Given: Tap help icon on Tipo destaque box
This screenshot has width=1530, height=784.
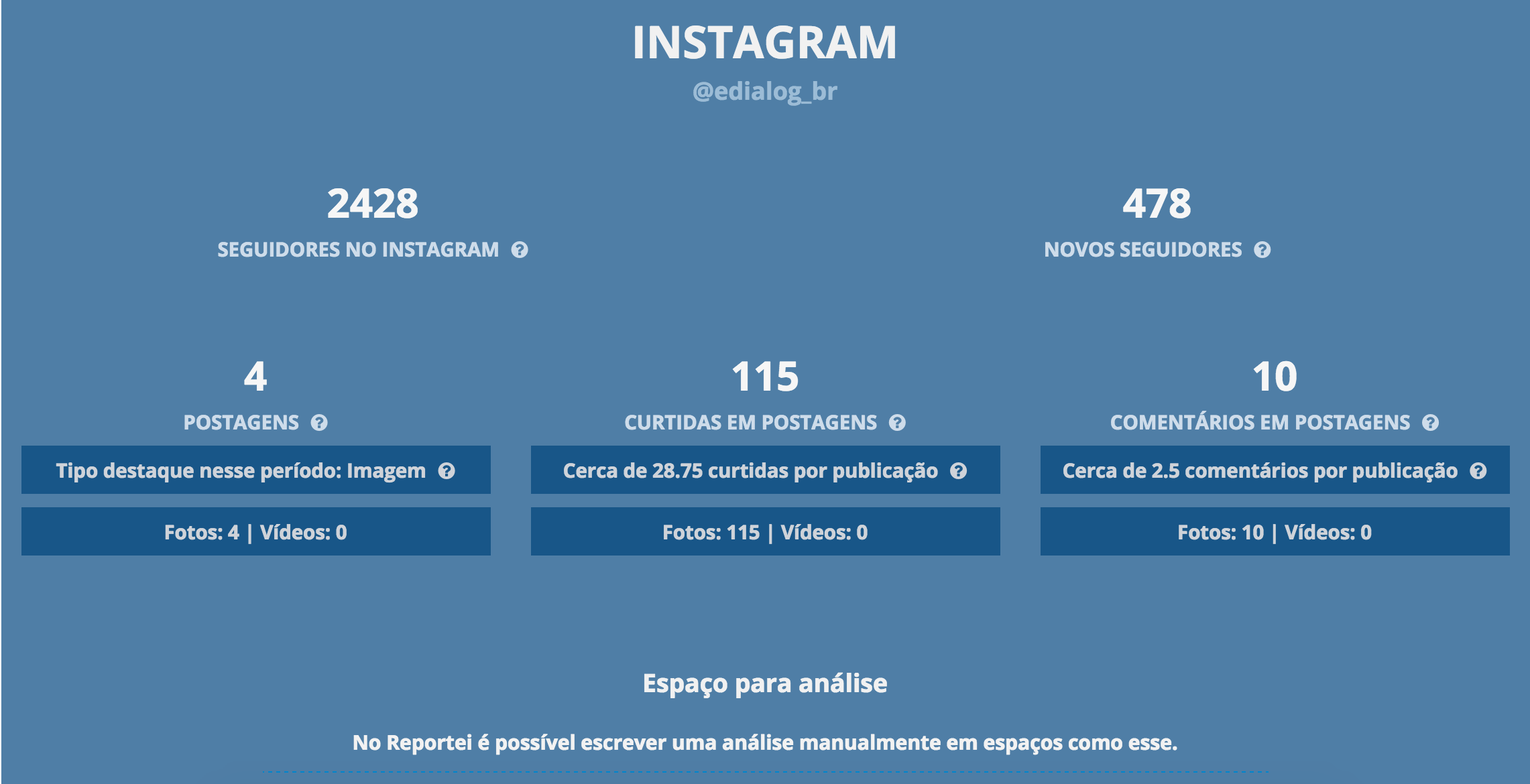Looking at the screenshot, I should [447, 471].
